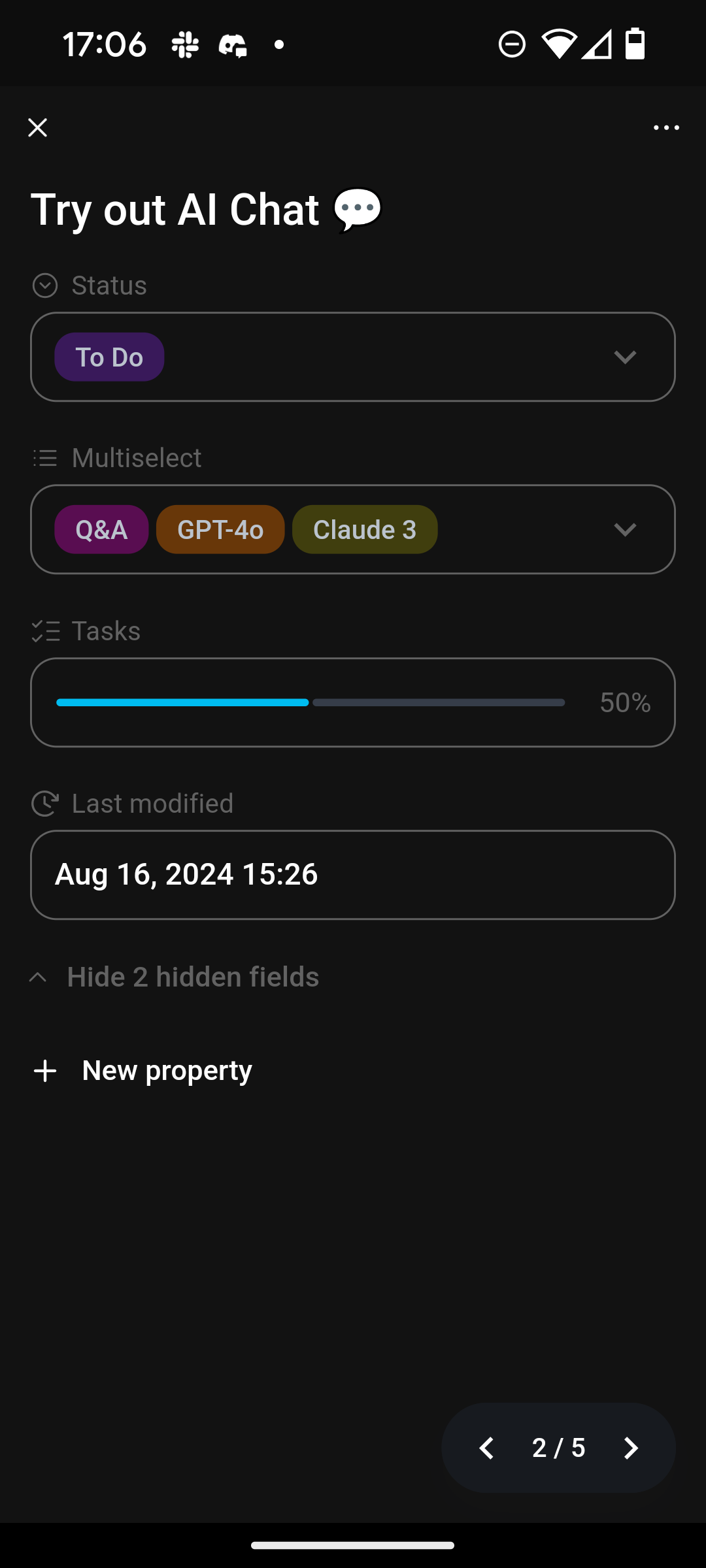Go to the next record
Viewport: 706px width, 1568px height.
click(x=630, y=1448)
